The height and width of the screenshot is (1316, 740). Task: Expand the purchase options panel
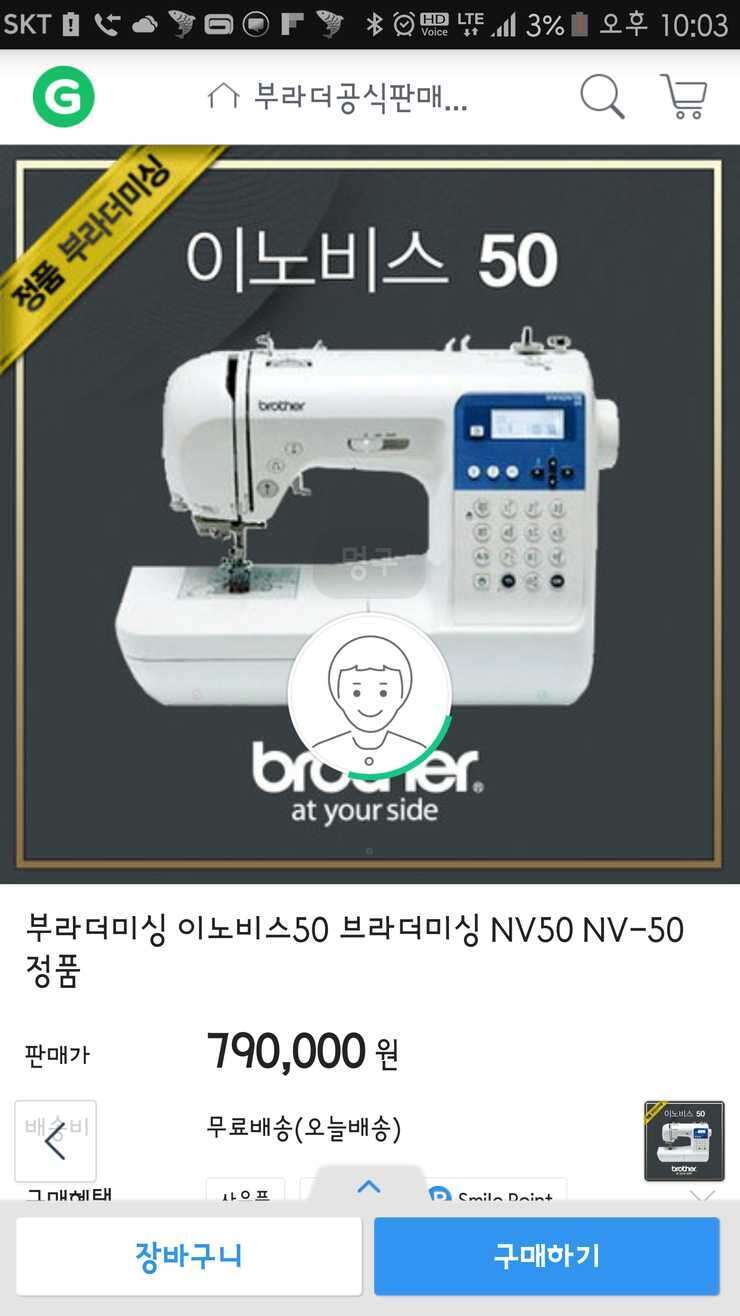click(370, 1187)
